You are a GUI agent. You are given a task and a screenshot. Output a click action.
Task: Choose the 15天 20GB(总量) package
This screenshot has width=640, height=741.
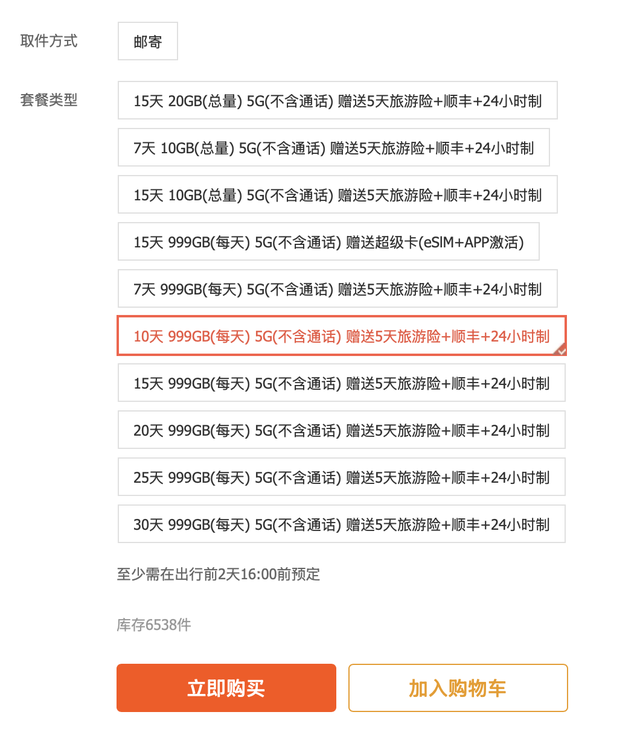click(x=337, y=100)
